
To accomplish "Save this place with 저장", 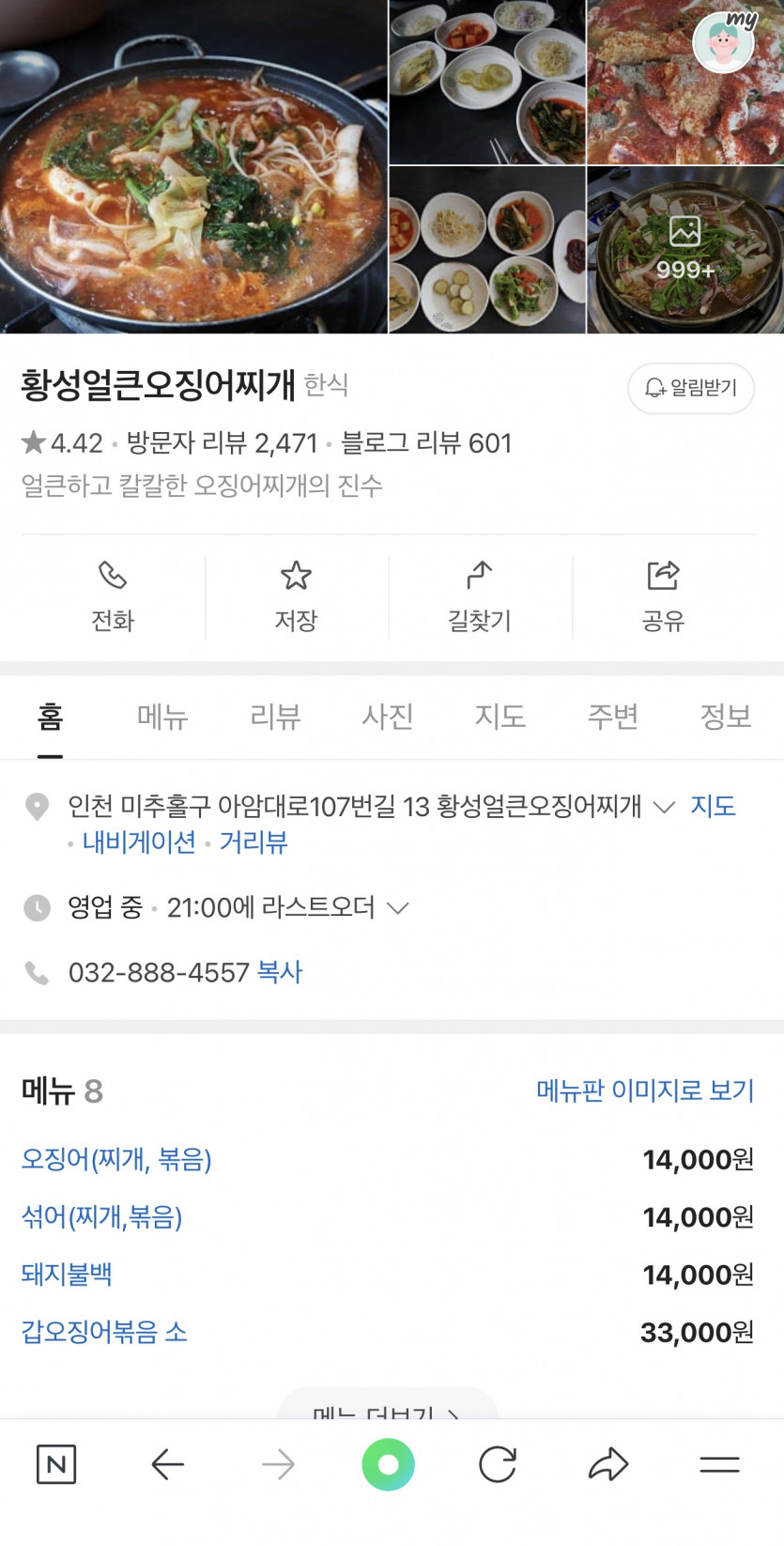I will tap(296, 596).
